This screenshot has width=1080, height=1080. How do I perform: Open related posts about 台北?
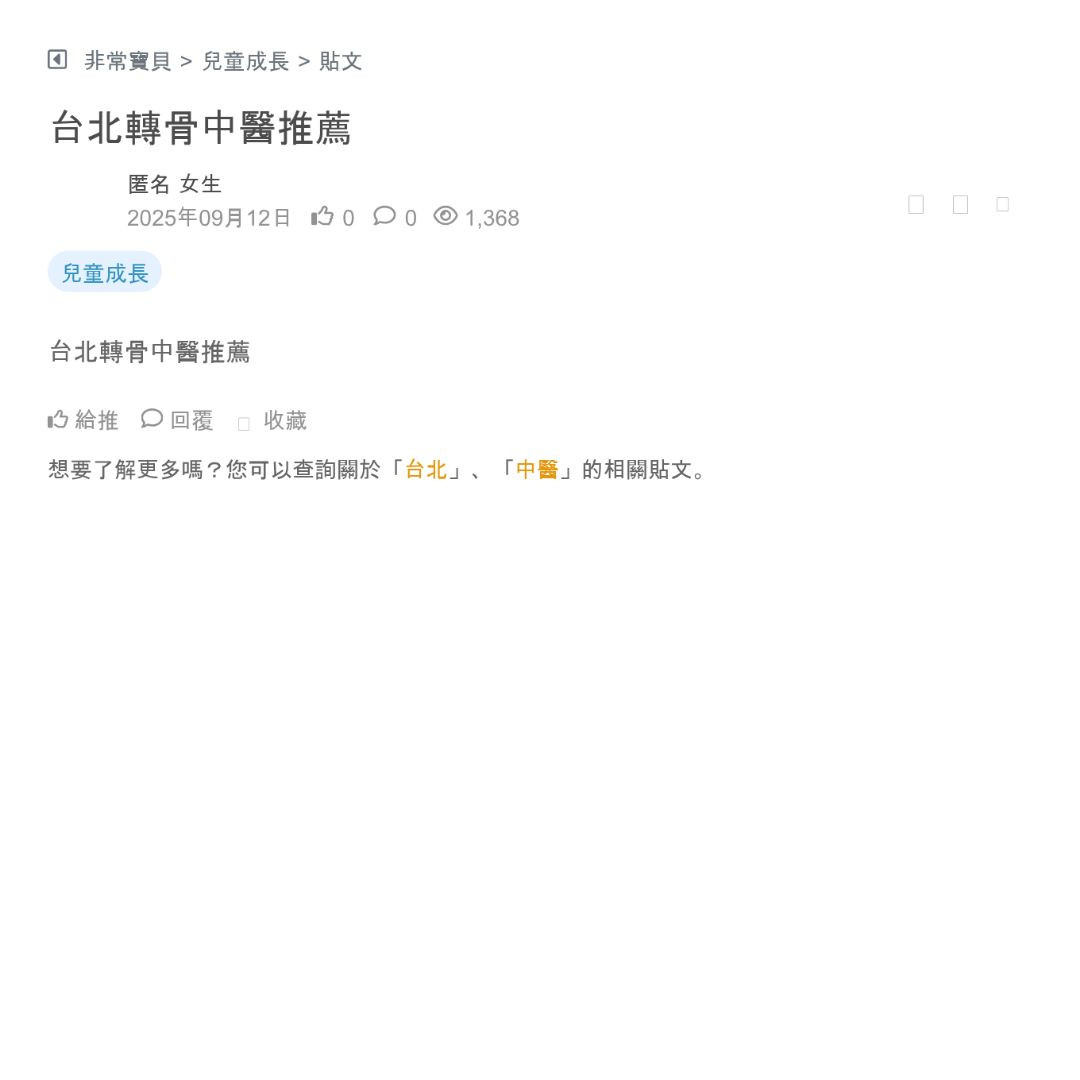click(x=426, y=469)
